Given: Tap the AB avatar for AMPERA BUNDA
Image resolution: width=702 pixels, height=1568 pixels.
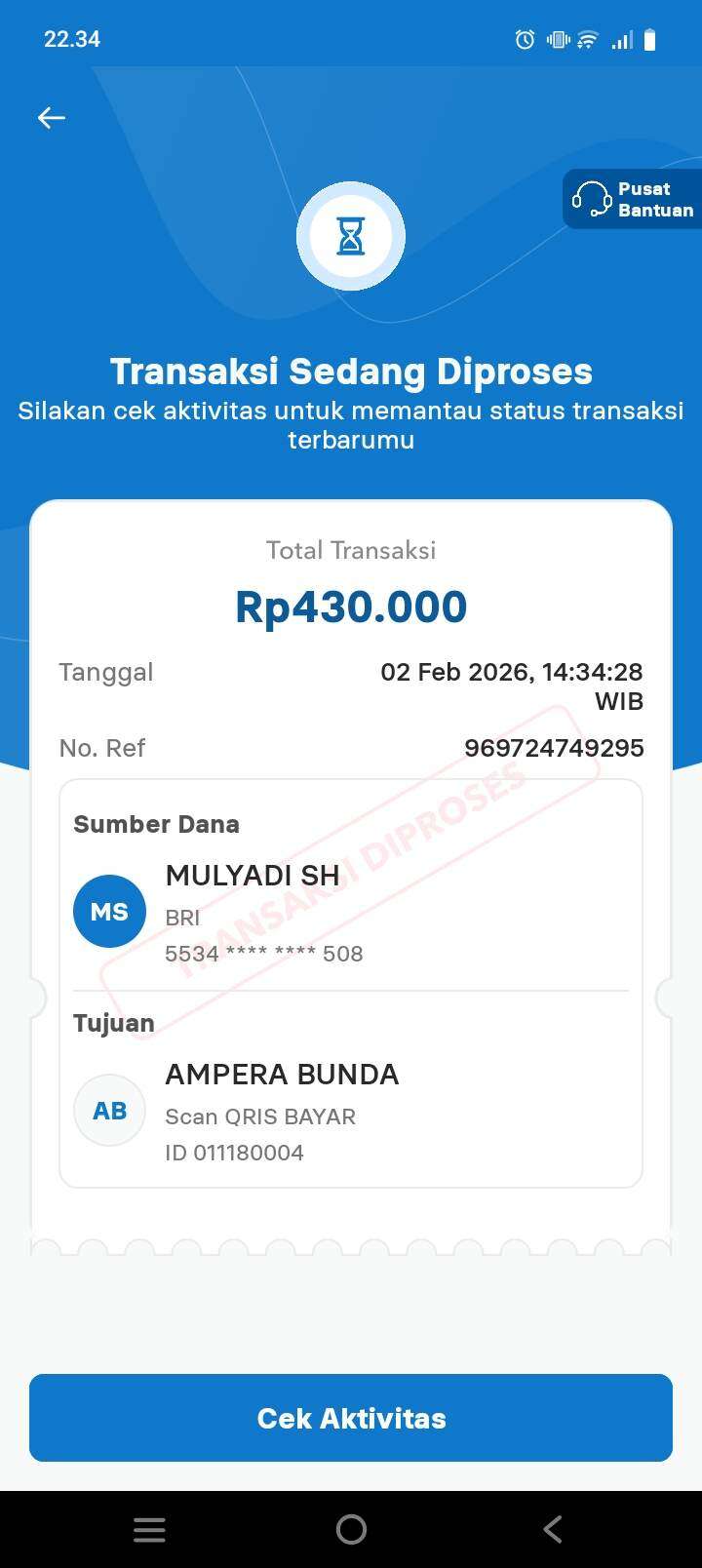Looking at the screenshot, I should (109, 1110).
